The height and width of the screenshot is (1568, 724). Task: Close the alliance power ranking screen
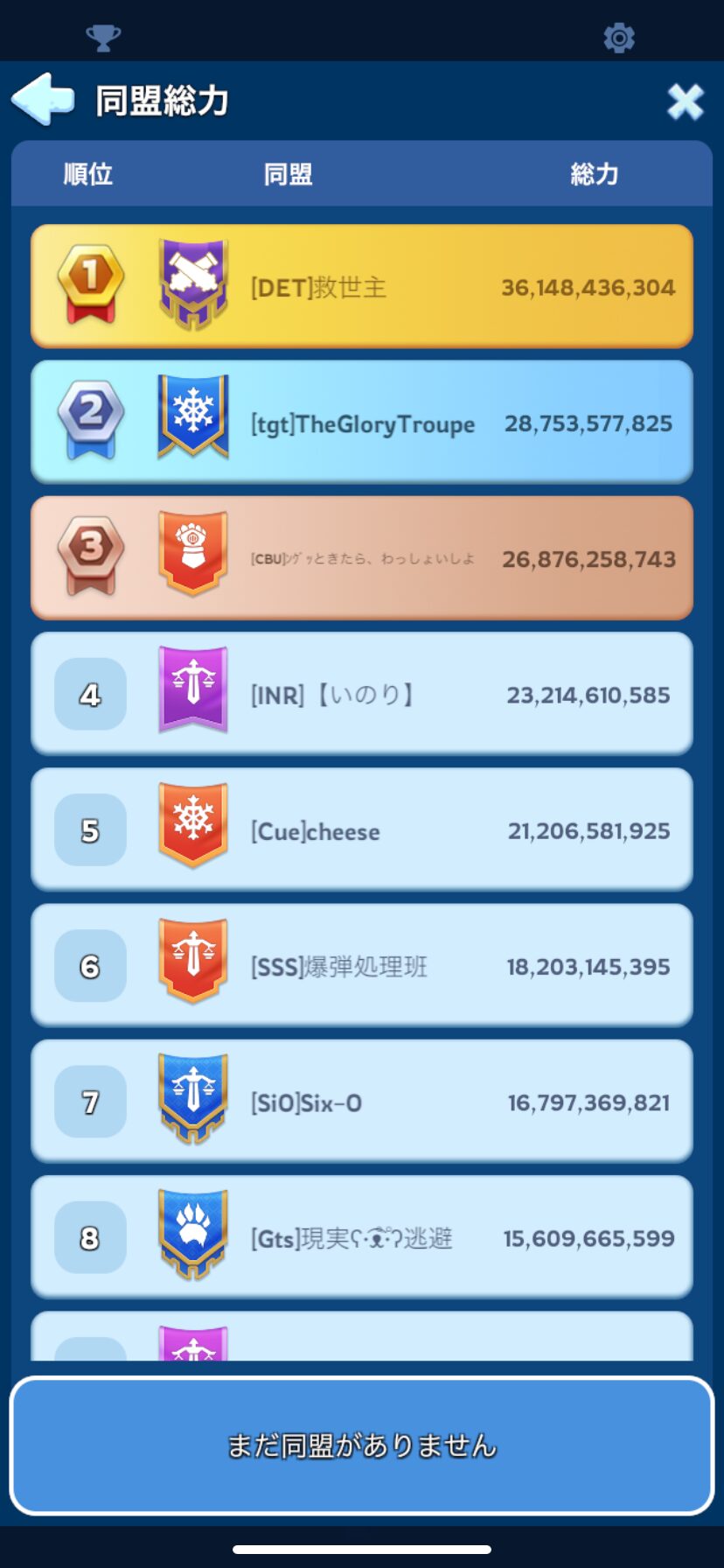(x=685, y=101)
